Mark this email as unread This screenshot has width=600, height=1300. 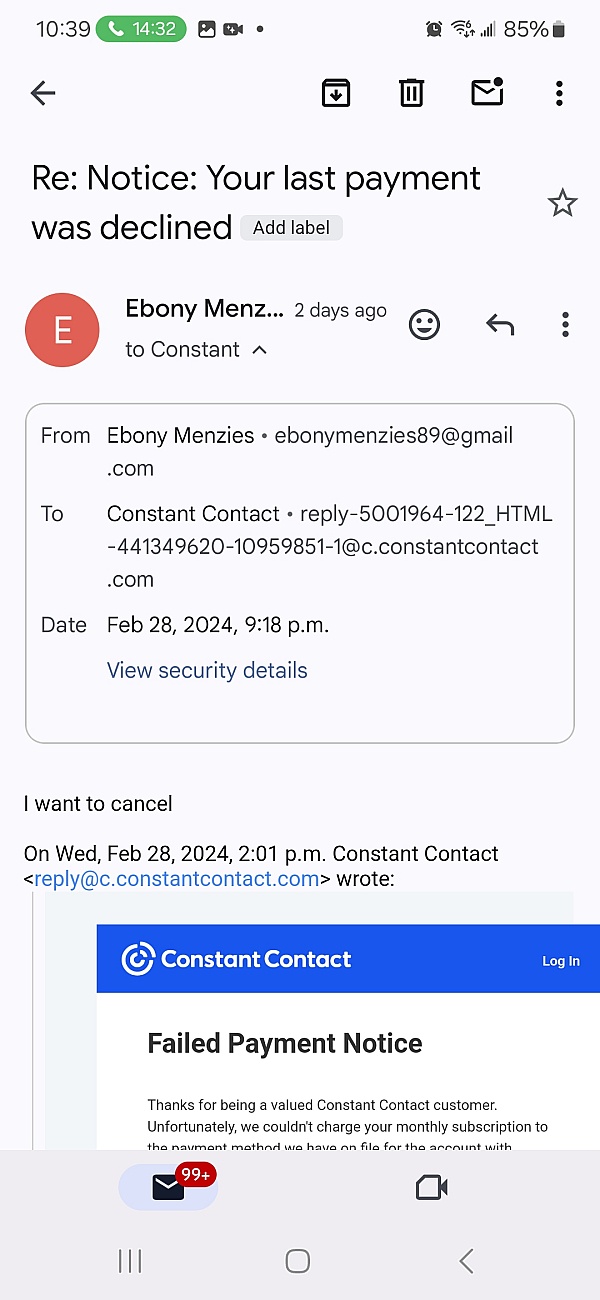[487, 91]
